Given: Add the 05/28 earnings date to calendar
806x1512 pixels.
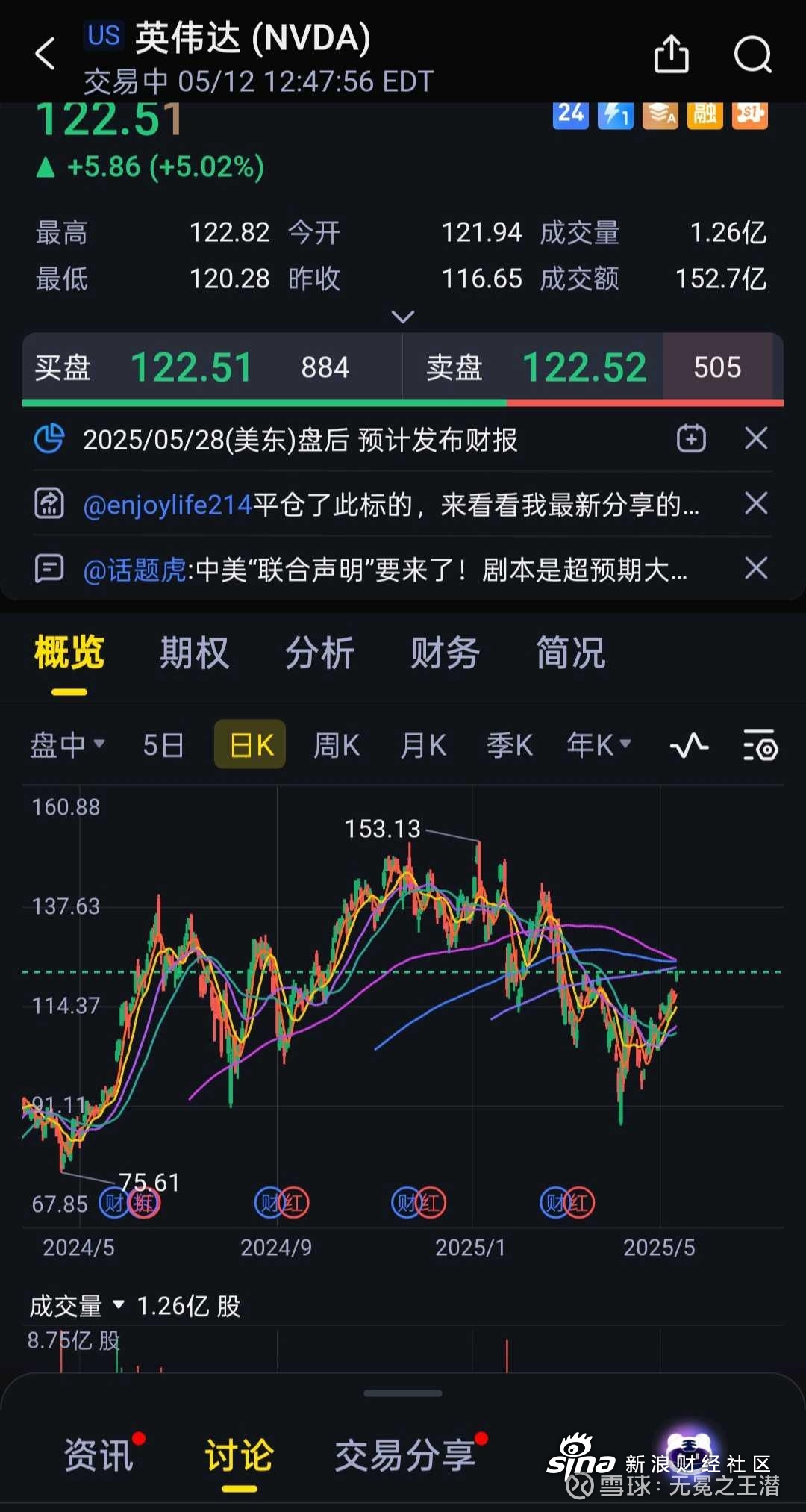Looking at the screenshot, I should point(691,439).
